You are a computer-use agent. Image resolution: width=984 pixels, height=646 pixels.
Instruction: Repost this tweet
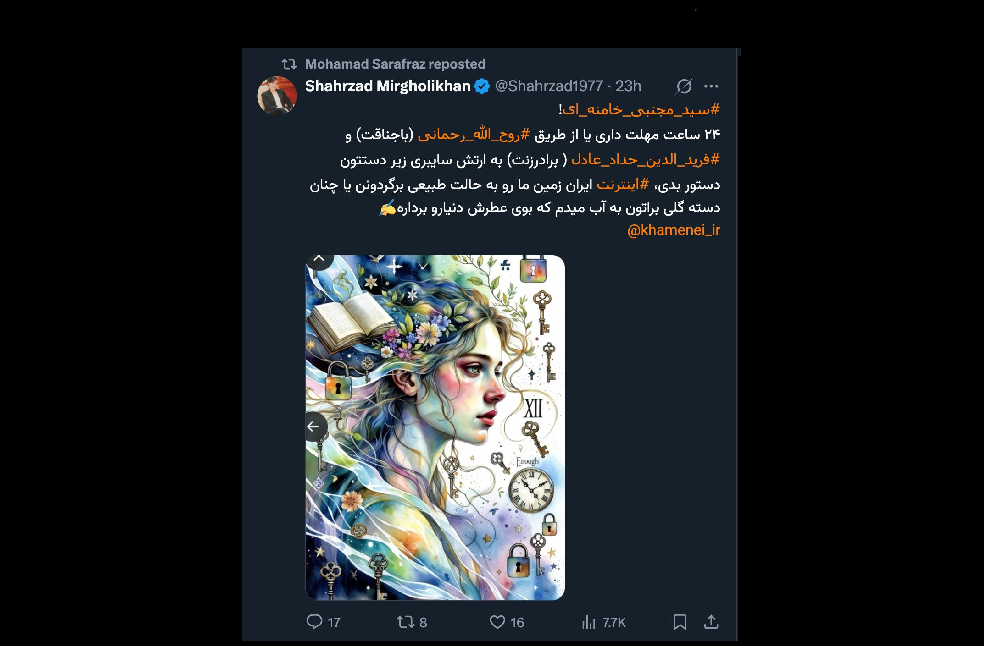[405, 622]
